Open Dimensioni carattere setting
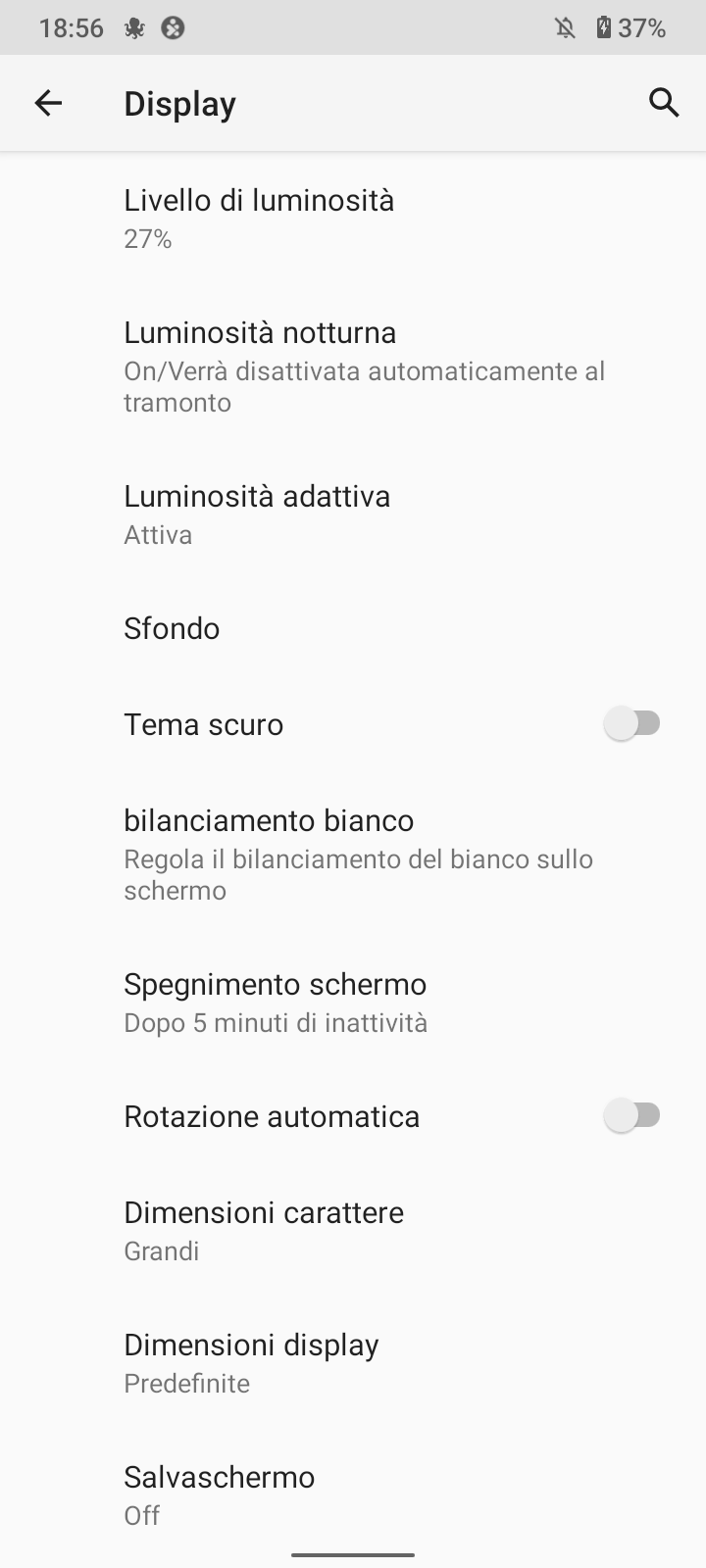Screen dimensions: 706x1568 [353, 1231]
